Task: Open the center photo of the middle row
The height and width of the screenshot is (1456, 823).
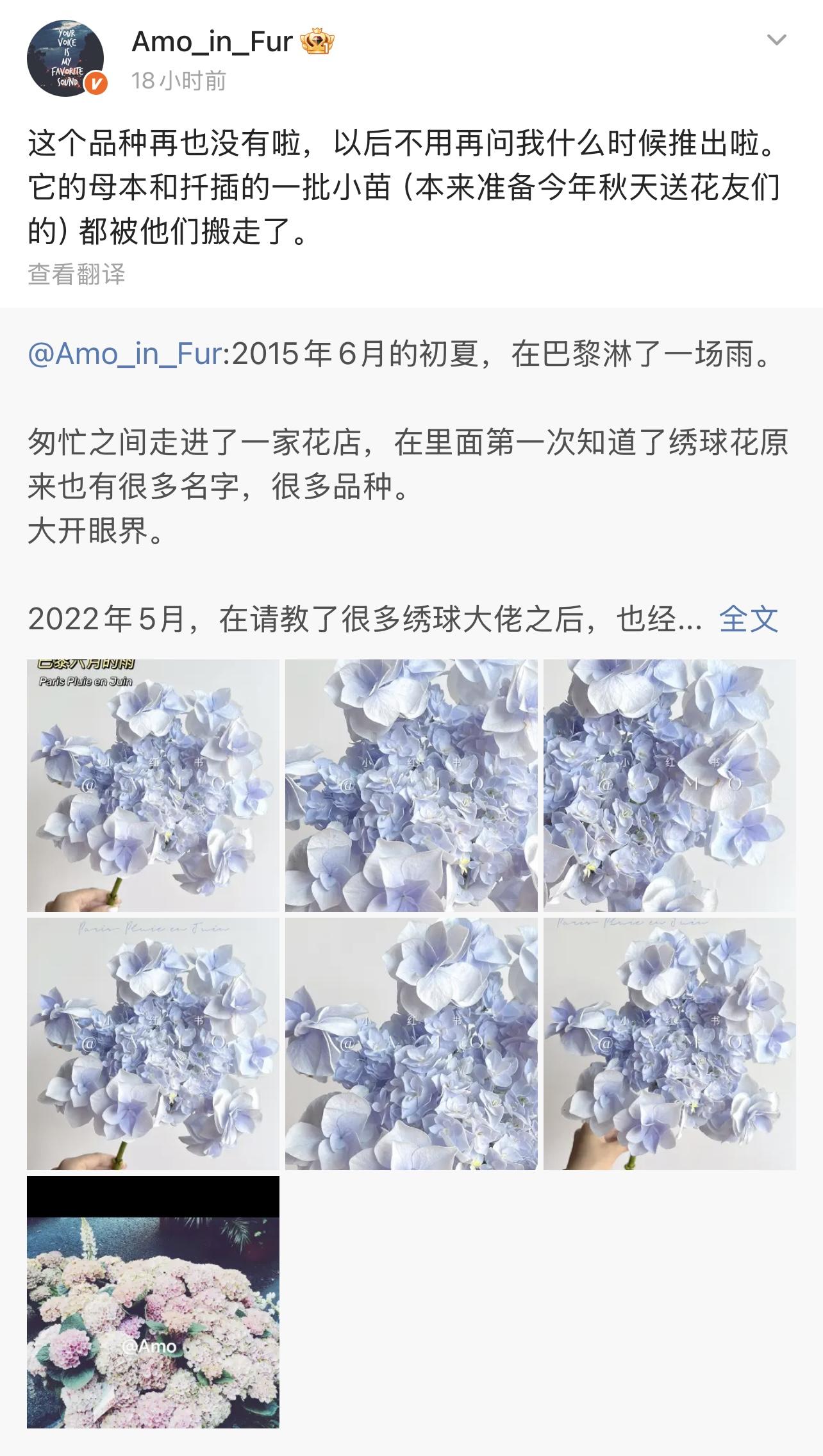Action: point(411,1043)
